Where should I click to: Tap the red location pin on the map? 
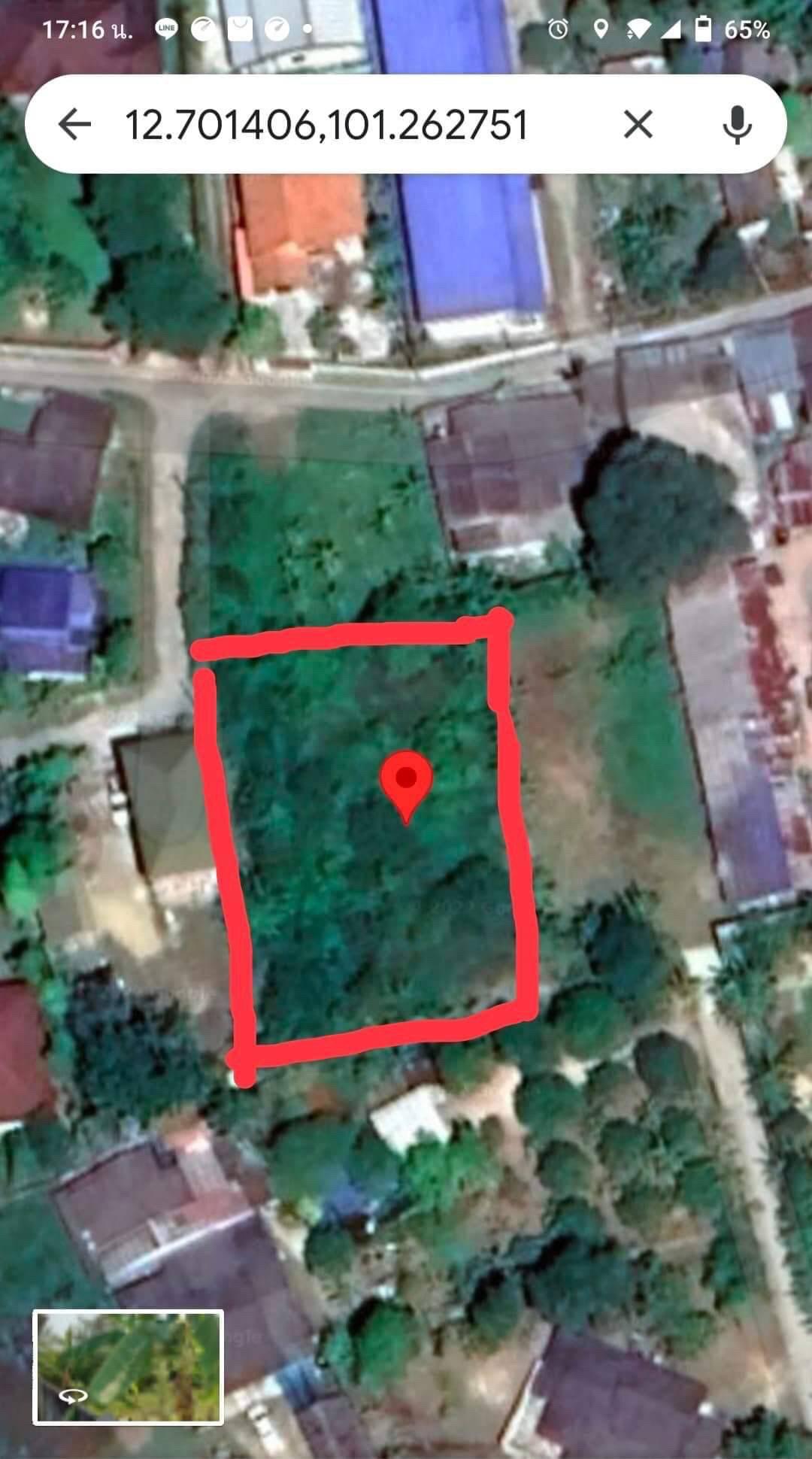point(406,784)
